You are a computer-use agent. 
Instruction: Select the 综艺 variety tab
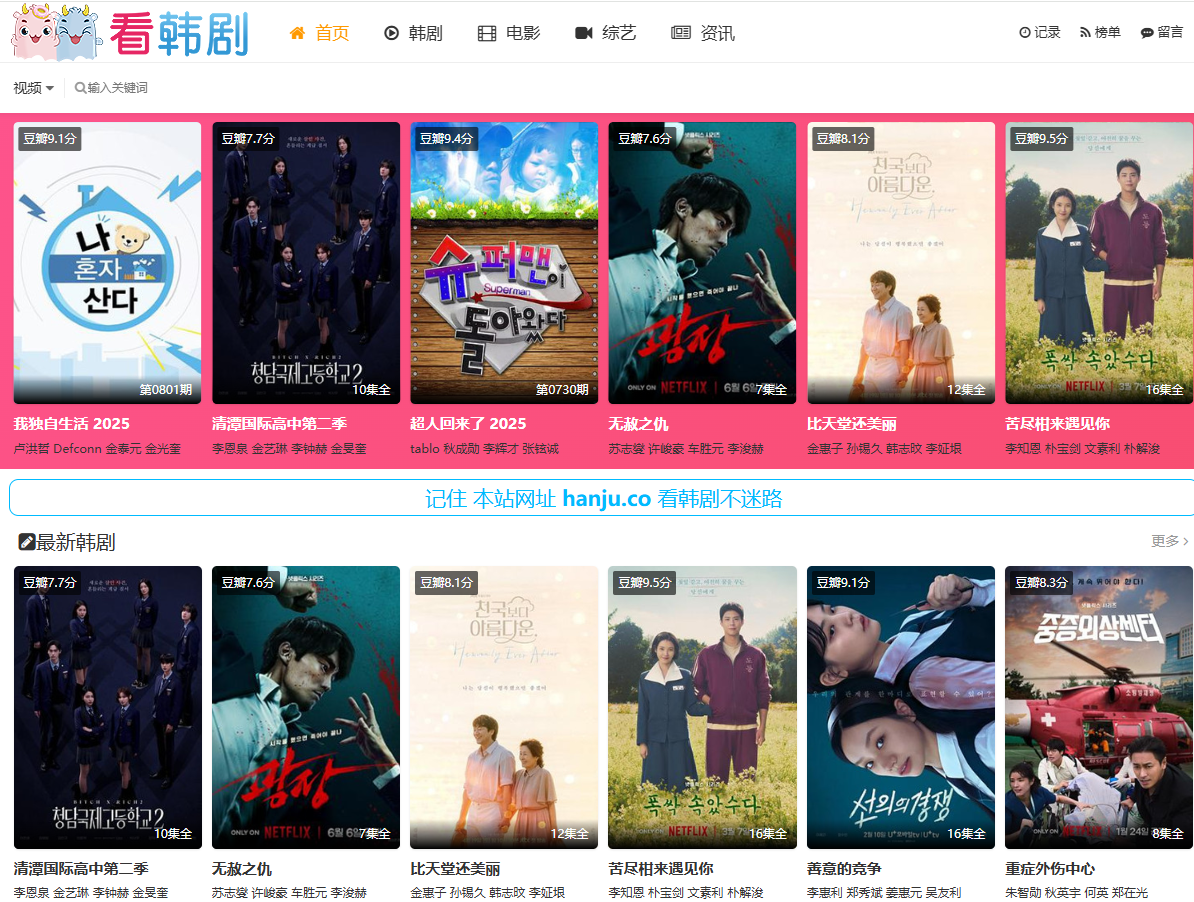tap(606, 33)
